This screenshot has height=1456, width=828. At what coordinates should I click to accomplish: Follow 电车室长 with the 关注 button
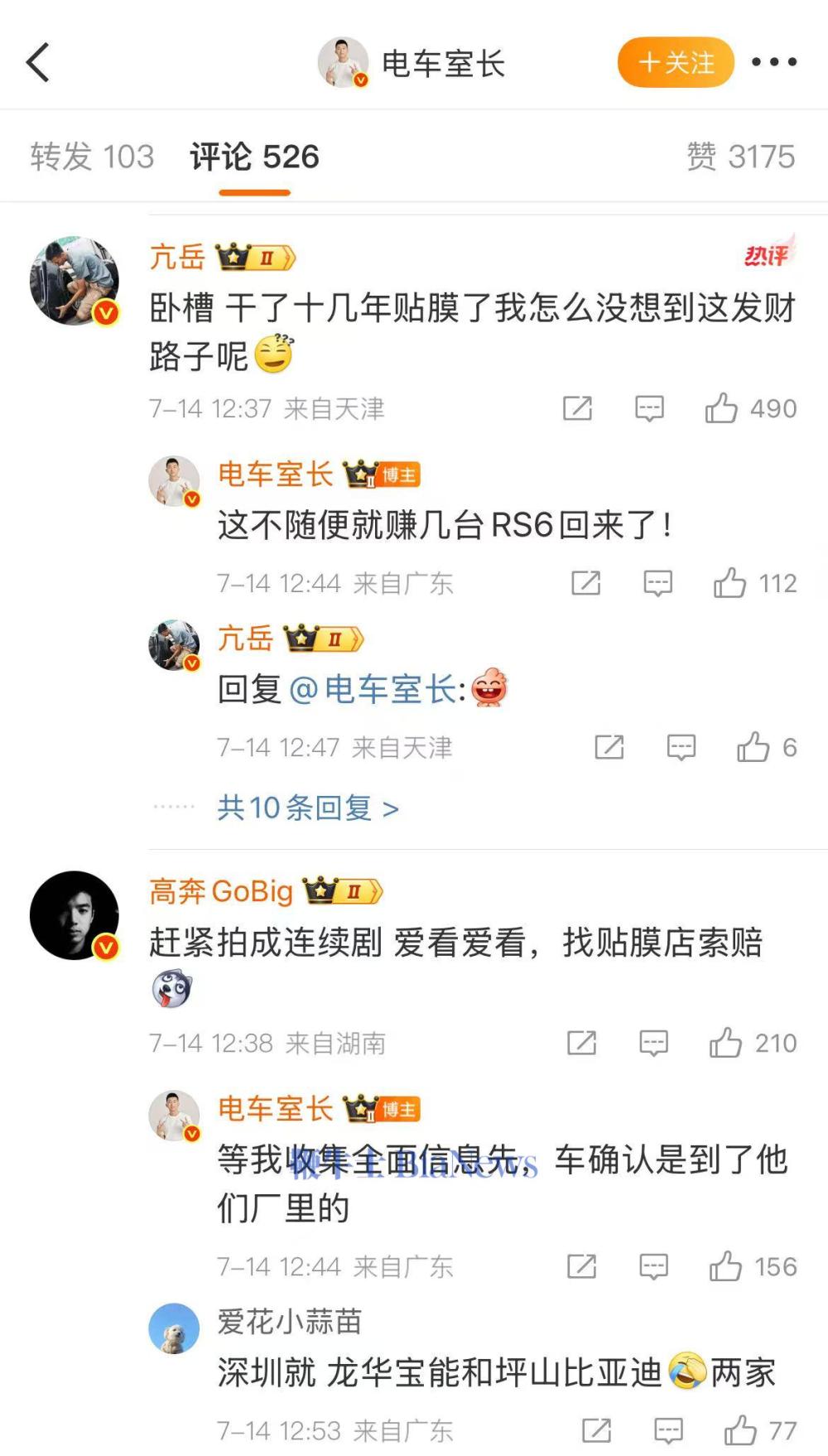[676, 62]
